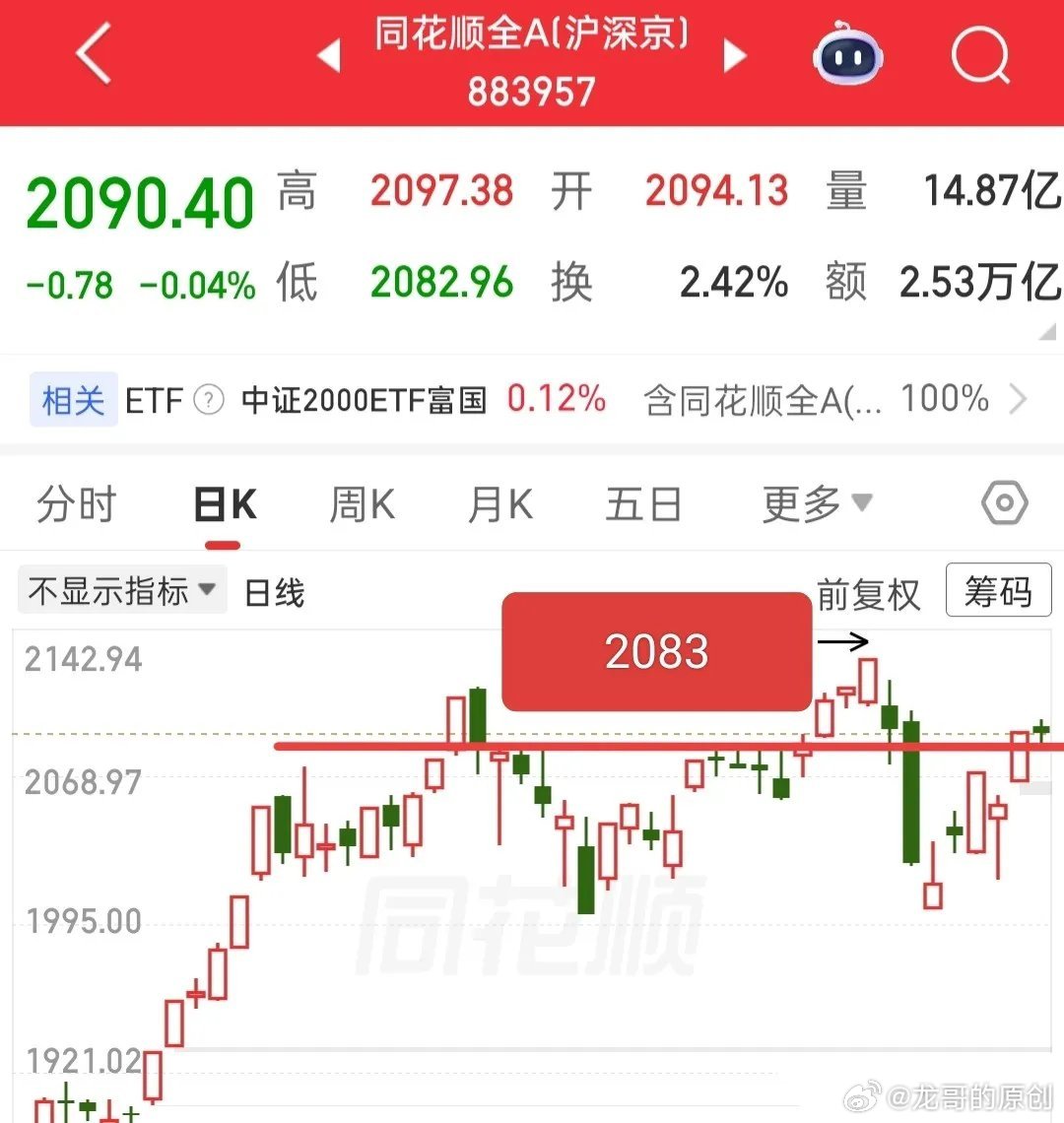
Task: Click the robot assistant icon
Action: pyautogui.click(x=848, y=56)
